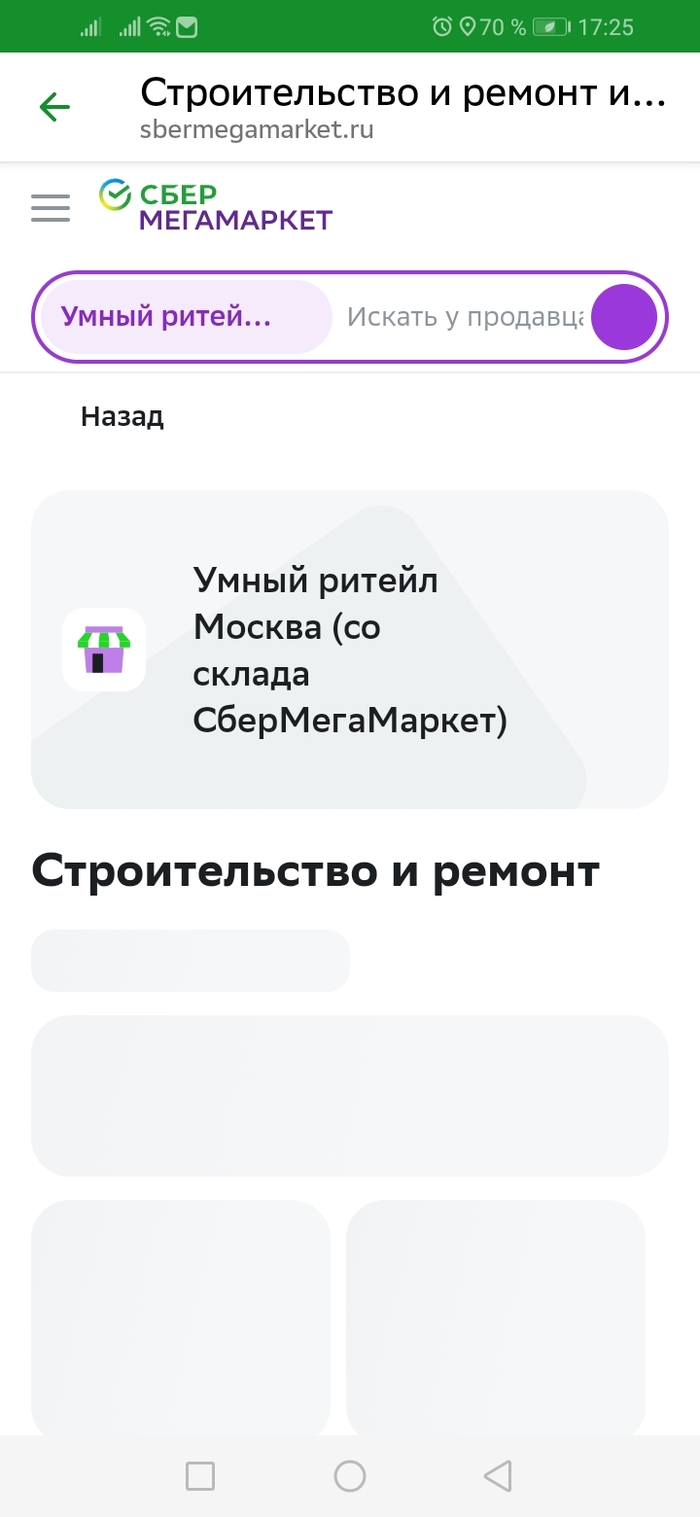Go back via the Назад link
Image resolution: width=700 pixels, height=1517 pixels.
pyautogui.click(x=122, y=417)
